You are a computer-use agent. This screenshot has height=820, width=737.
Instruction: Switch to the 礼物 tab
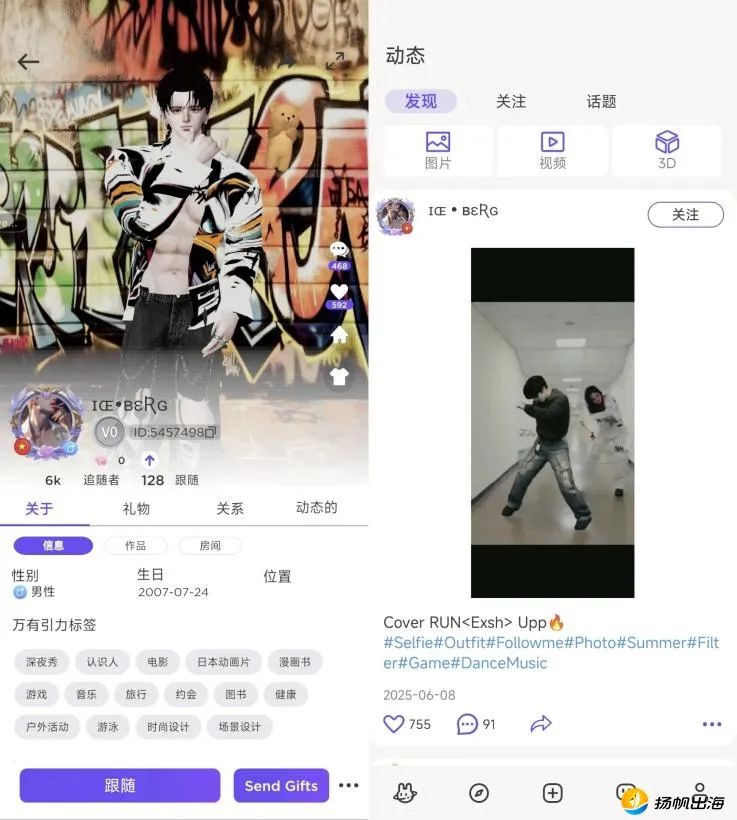click(136, 508)
